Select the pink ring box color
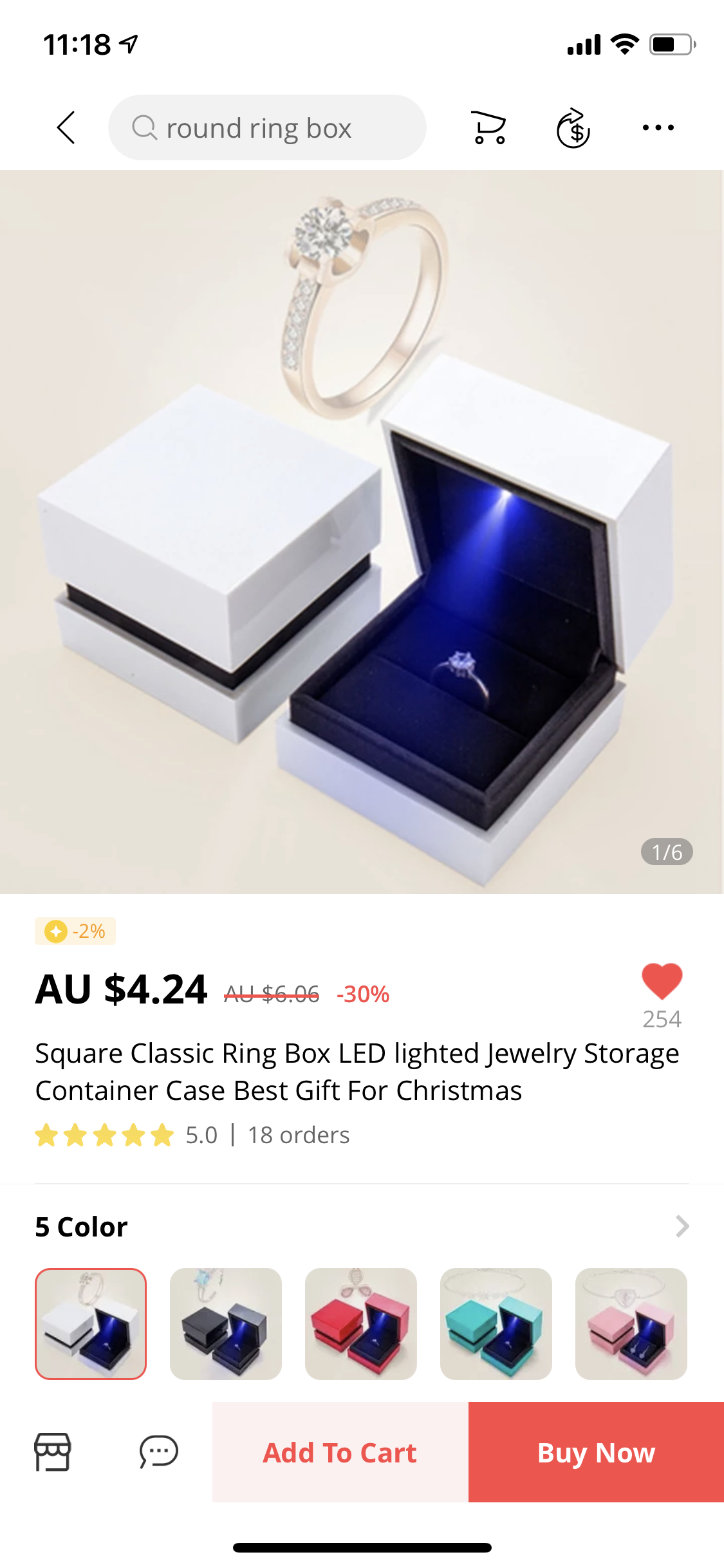724x1568 pixels. [x=631, y=1323]
